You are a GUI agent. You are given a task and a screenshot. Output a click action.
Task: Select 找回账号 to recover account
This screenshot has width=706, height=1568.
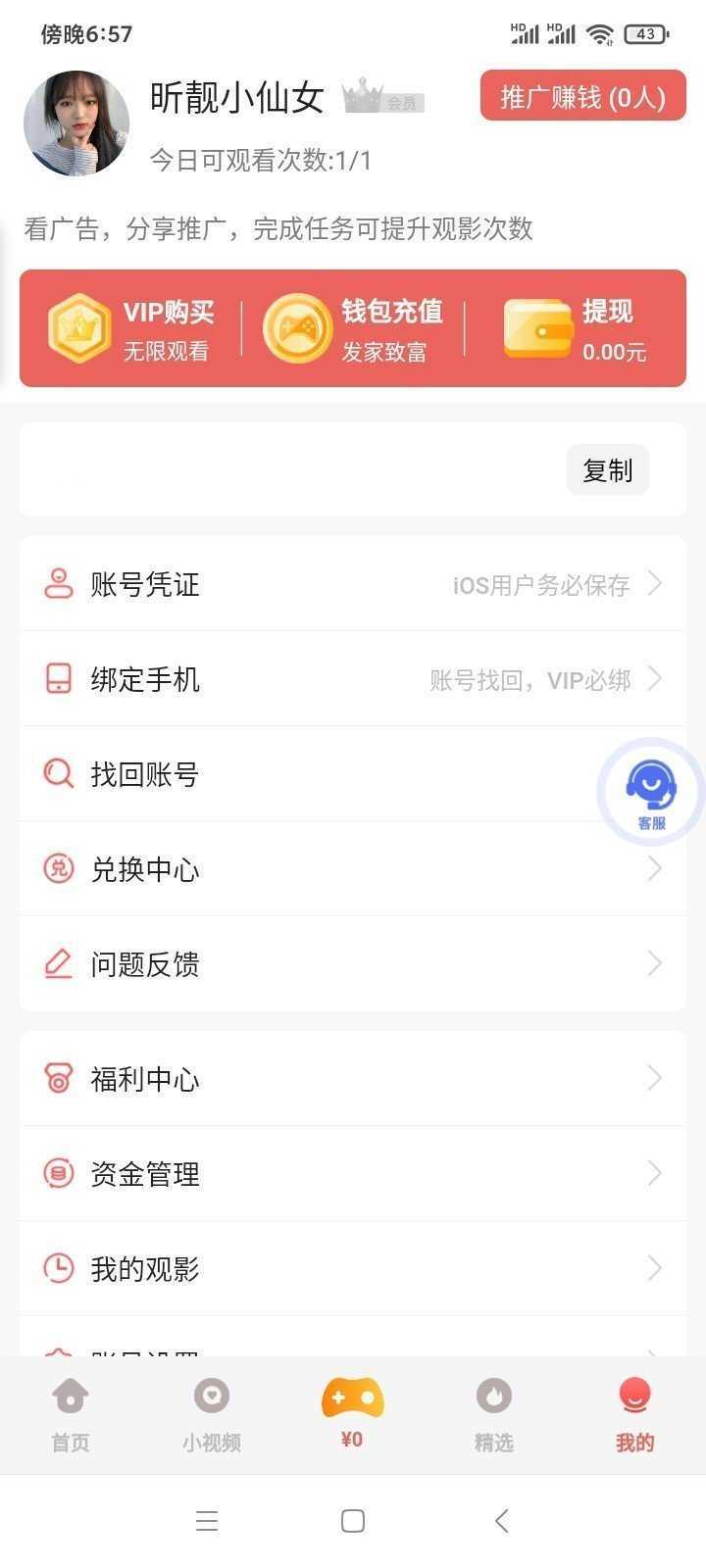pyautogui.click(x=294, y=774)
